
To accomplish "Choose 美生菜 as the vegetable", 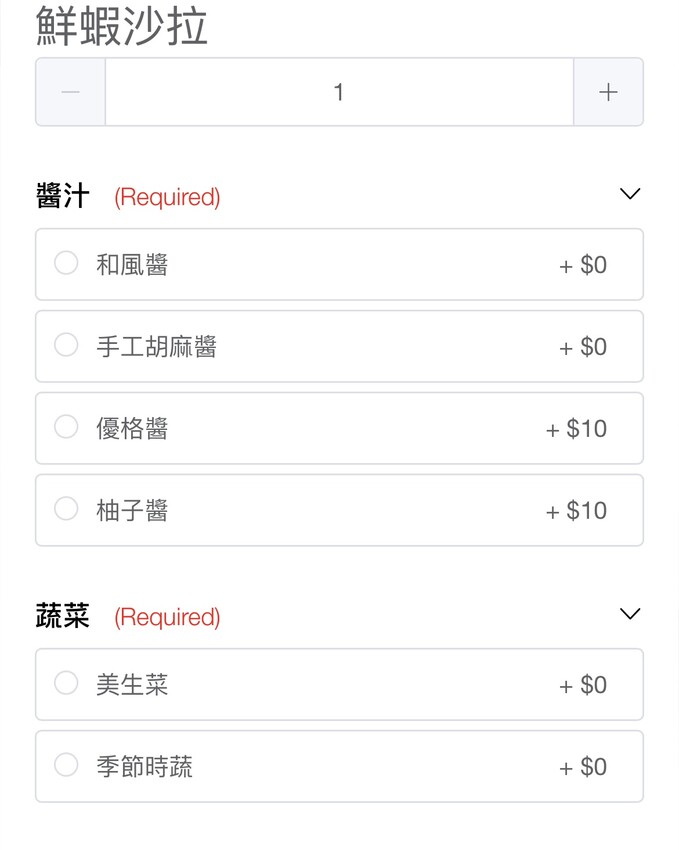I will point(66,684).
